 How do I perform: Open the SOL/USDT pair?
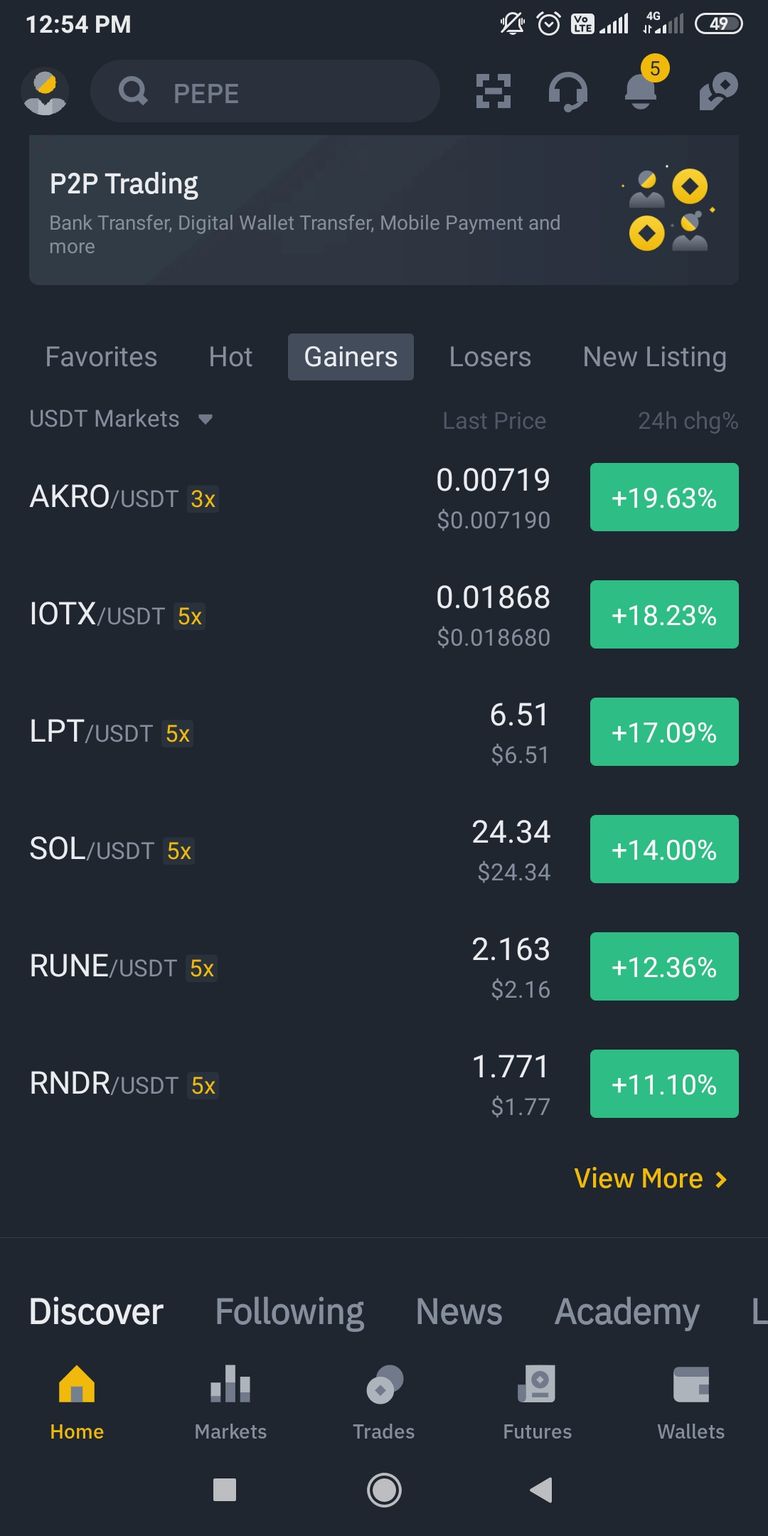[x=384, y=849]
